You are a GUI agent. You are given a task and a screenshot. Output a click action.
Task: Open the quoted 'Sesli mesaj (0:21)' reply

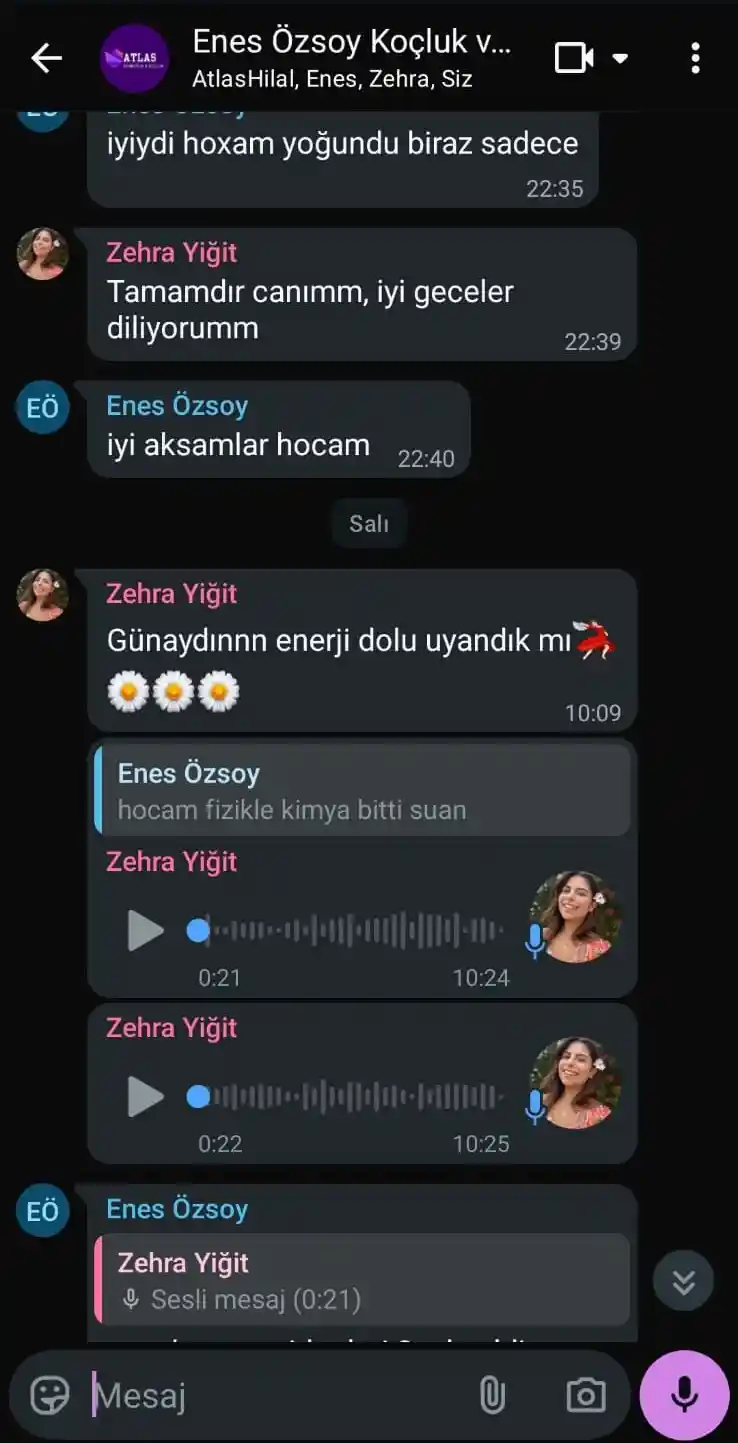pos(360,1282)
